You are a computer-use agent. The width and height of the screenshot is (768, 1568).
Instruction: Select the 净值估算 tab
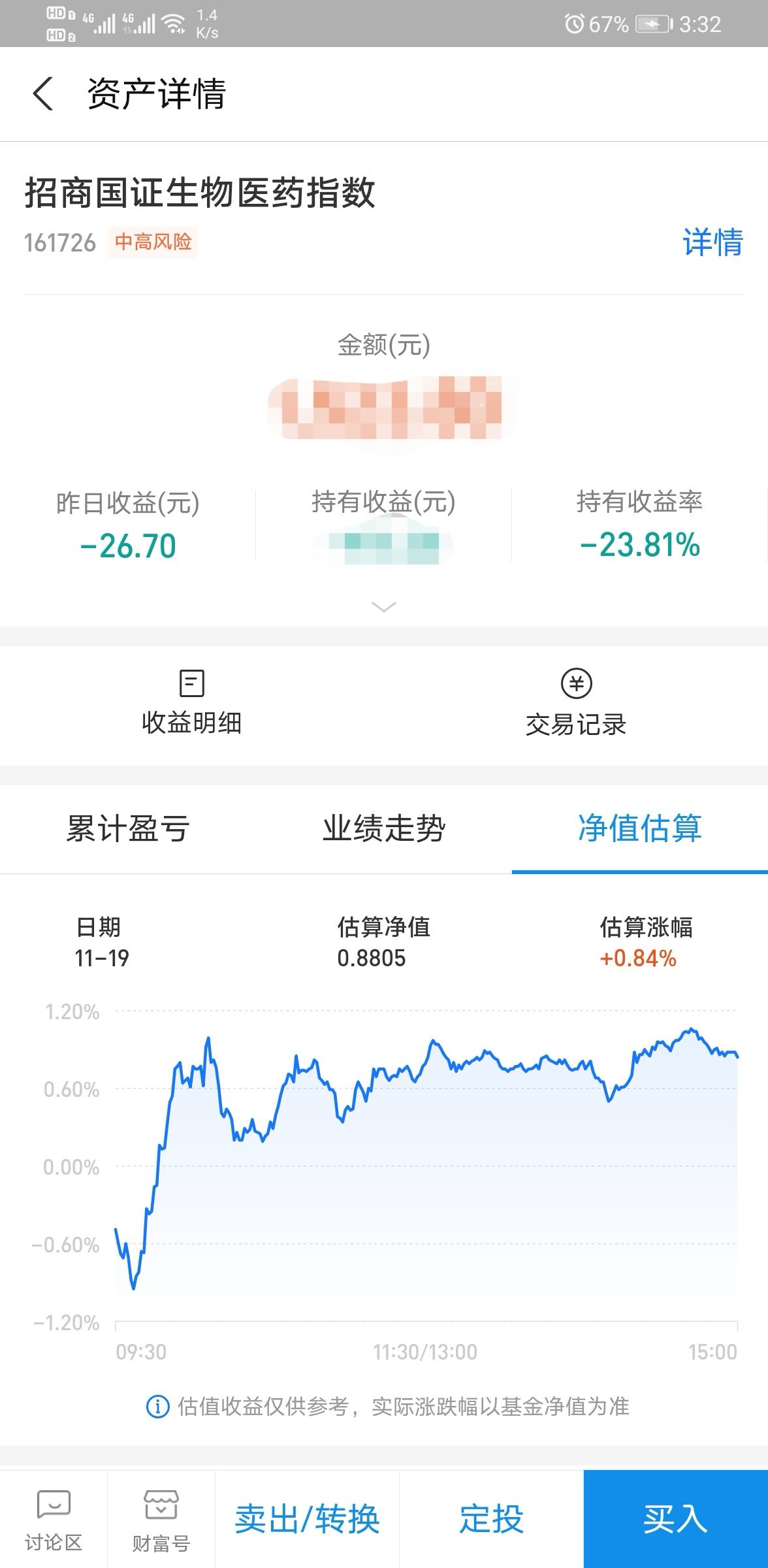(x=639, y=828)
